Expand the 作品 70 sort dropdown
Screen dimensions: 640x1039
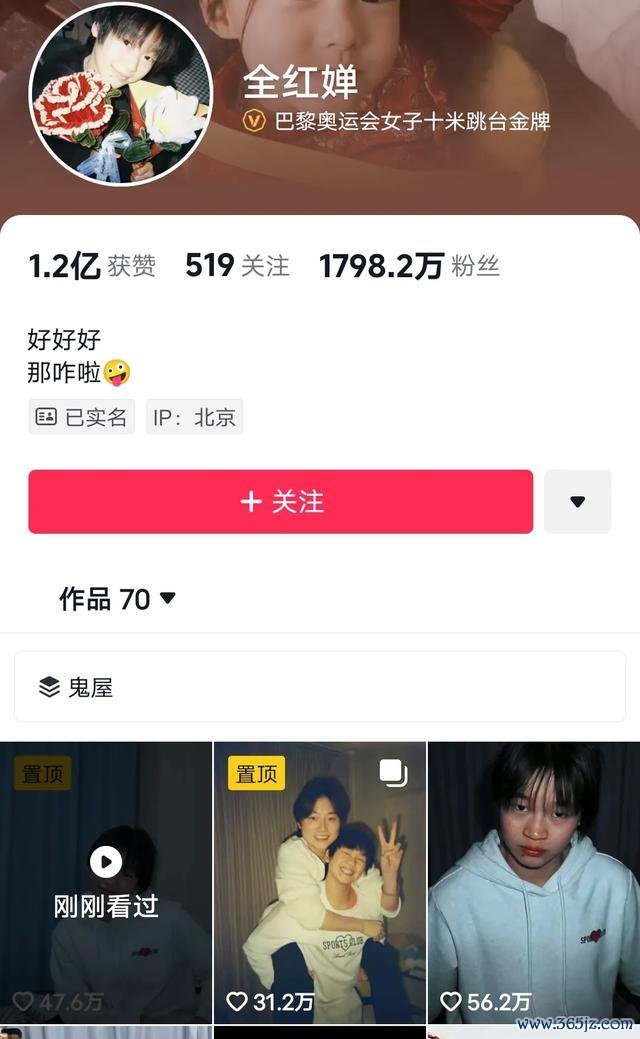pos(118,599)
